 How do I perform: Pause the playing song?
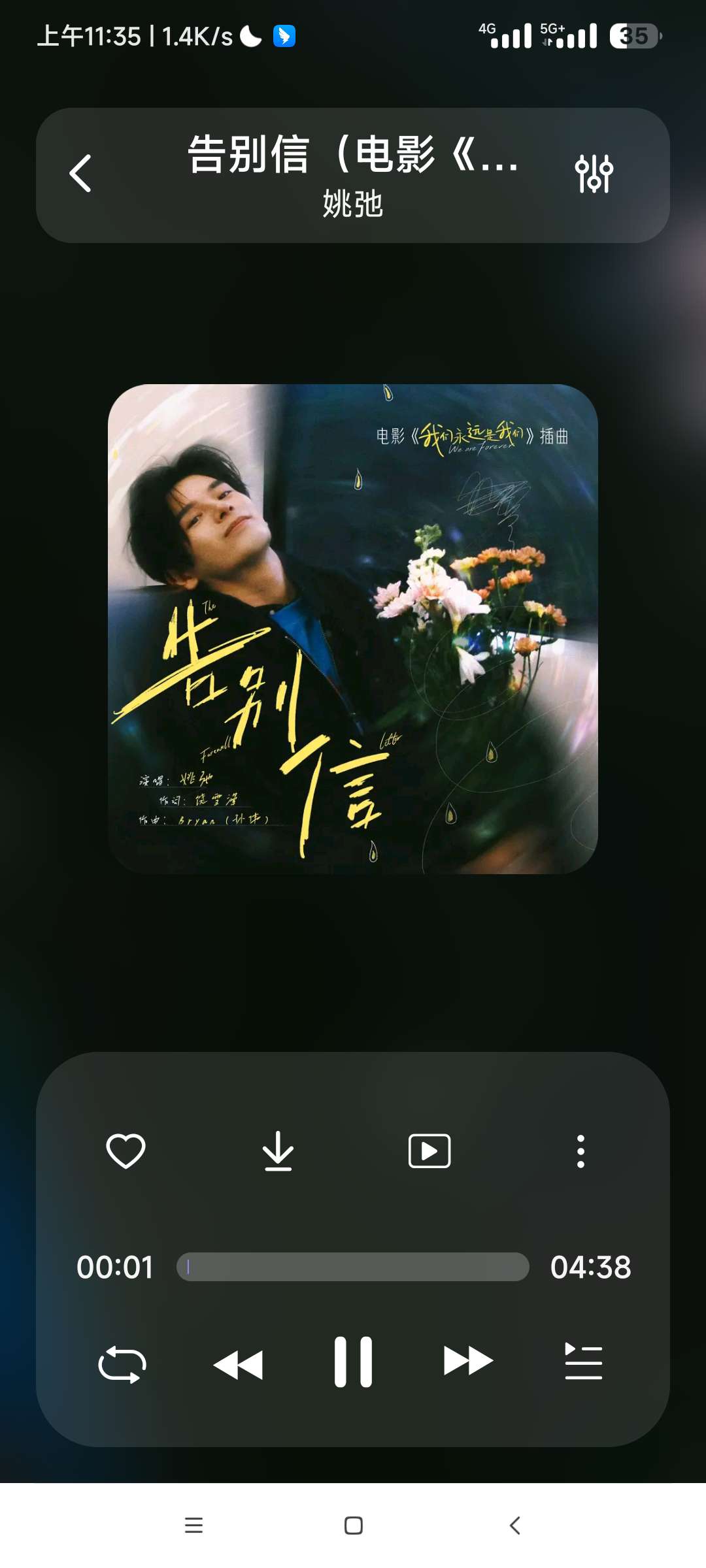[x=353, y=1362]
